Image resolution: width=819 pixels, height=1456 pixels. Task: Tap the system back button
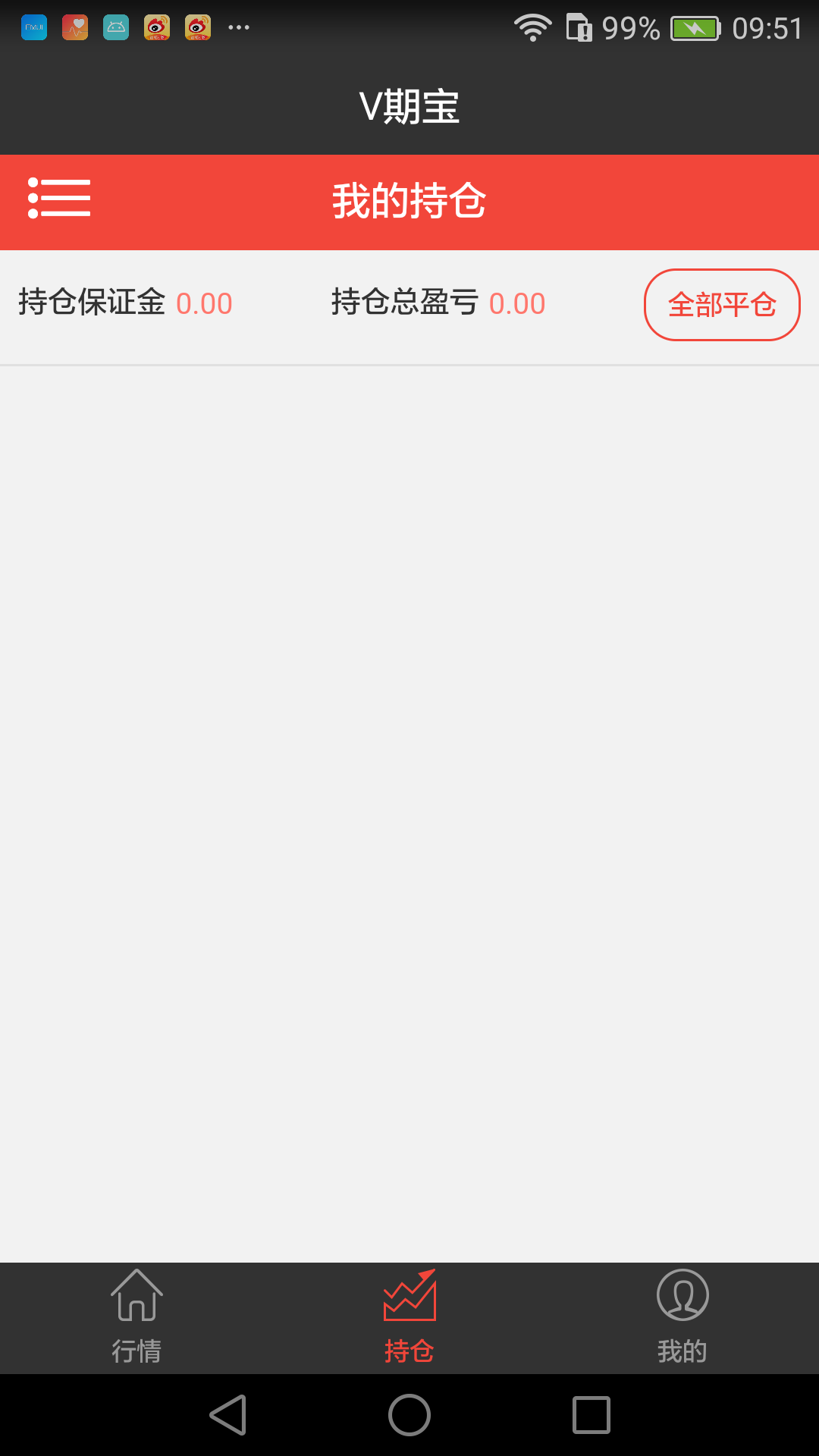(x=228, y=1415)
